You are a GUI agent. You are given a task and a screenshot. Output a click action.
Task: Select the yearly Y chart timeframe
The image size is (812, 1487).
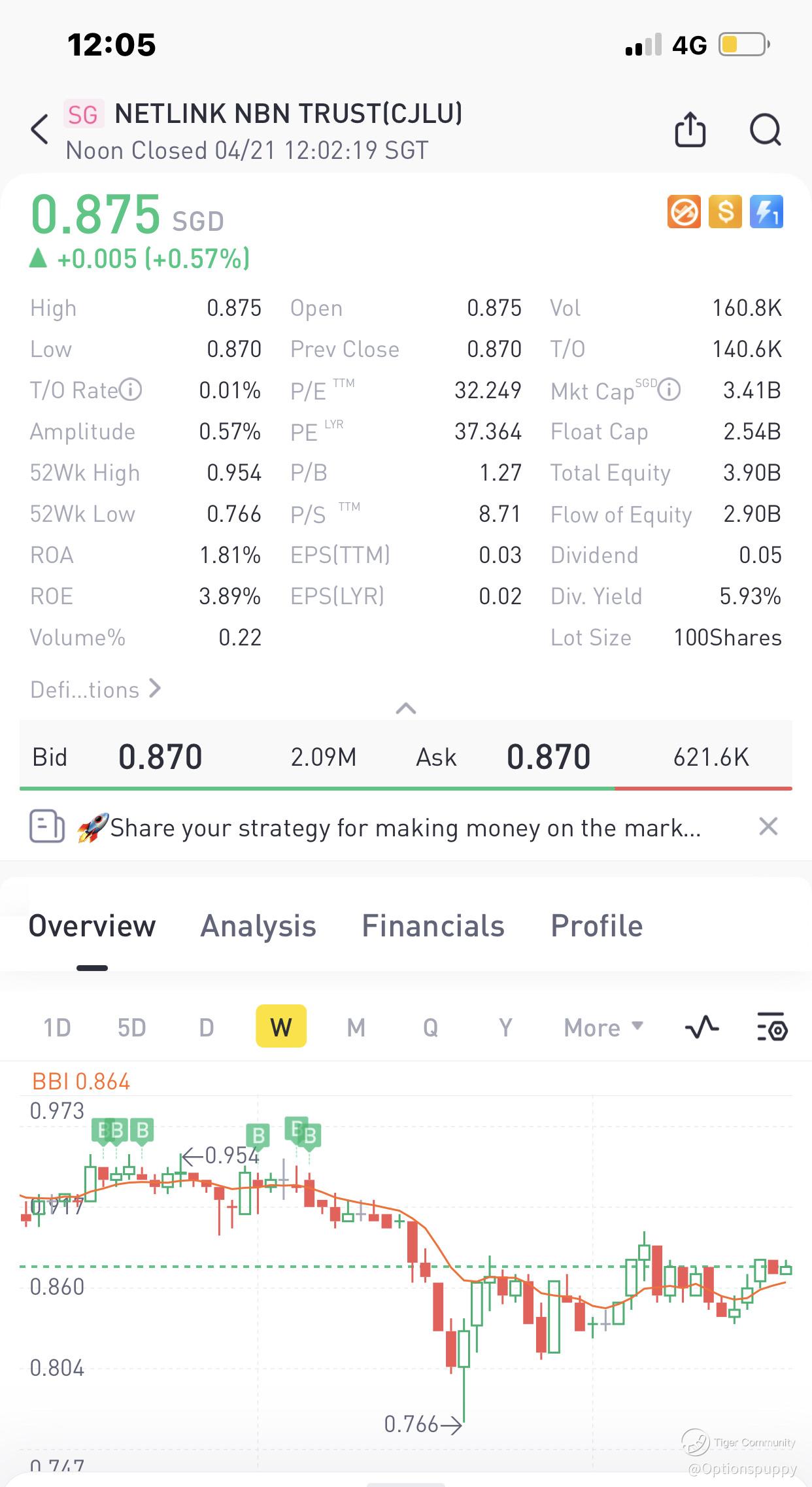[505, 1027]
